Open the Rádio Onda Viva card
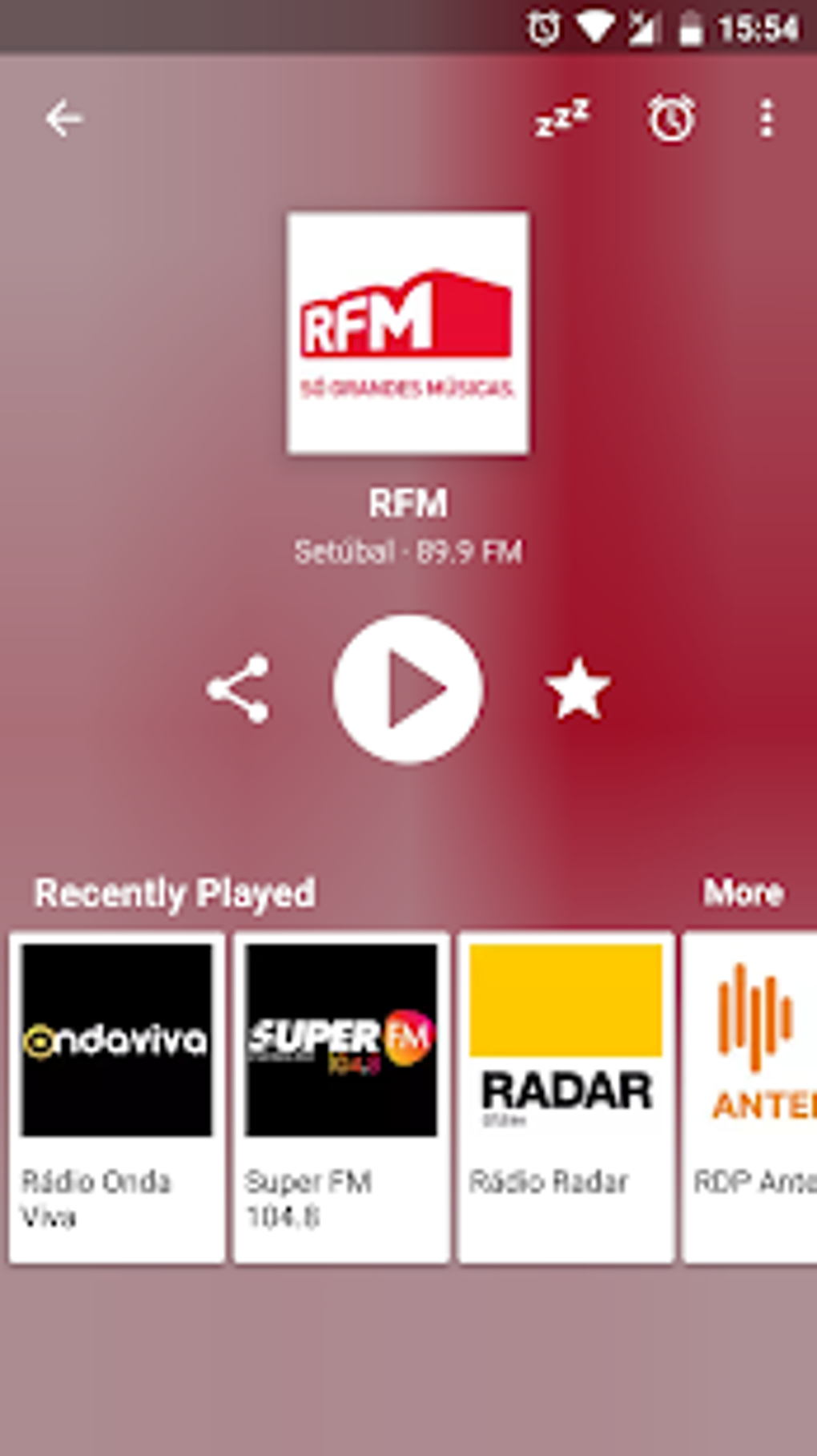 pos(117,1096)
